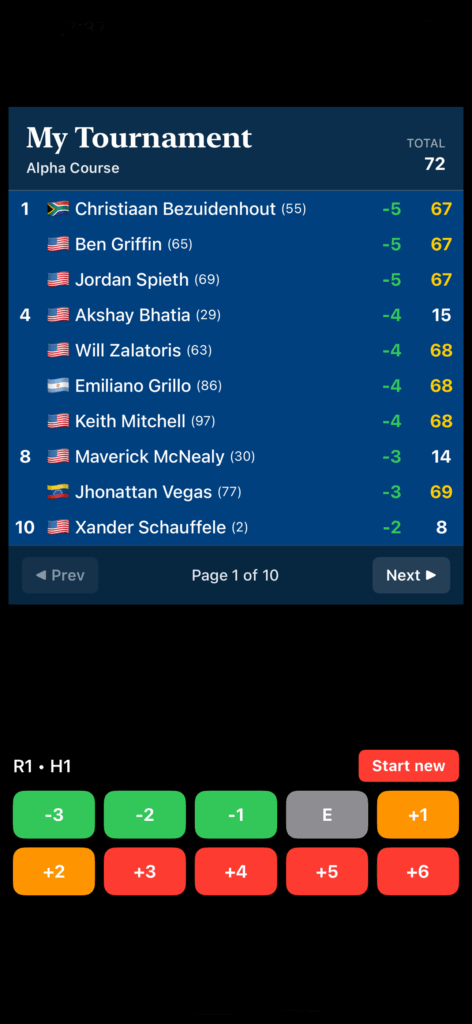Record a -1 for this hole
The height and width of the screenshot is (1024, 472).
pos(236,814)
